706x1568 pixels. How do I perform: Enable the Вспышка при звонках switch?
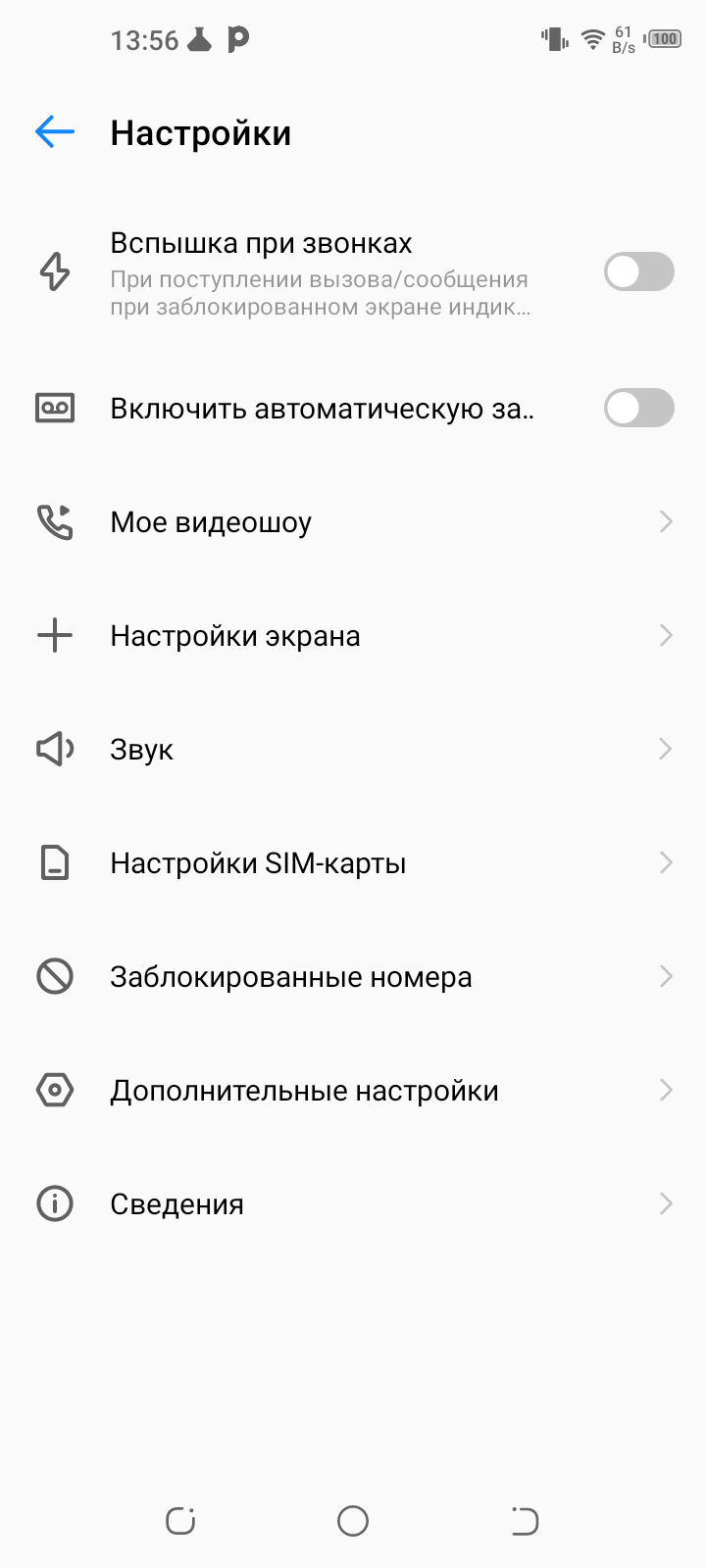pos(638,271)
